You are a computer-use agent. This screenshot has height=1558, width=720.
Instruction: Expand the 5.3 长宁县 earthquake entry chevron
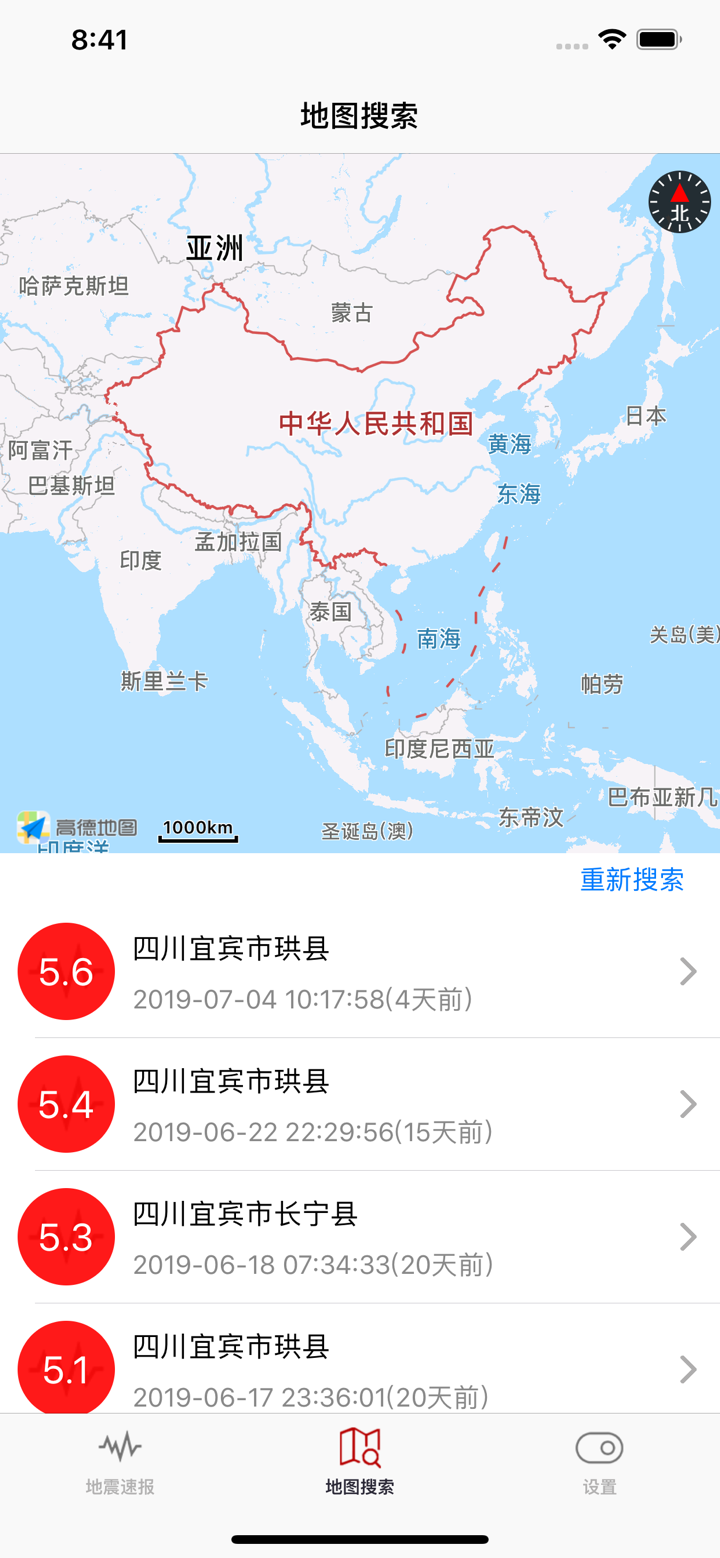point(687,1236)
